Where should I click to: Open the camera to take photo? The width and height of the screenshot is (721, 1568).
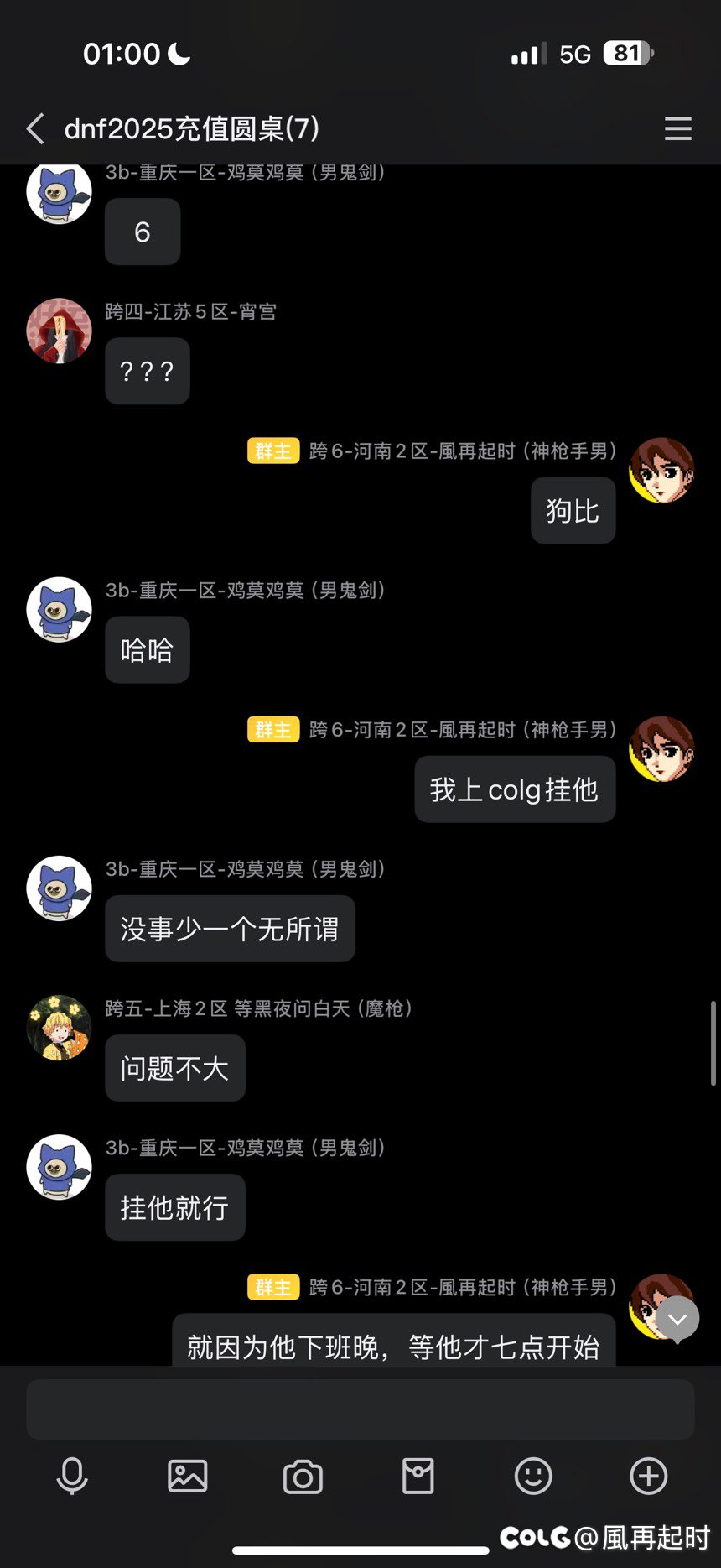point(303,1477)
